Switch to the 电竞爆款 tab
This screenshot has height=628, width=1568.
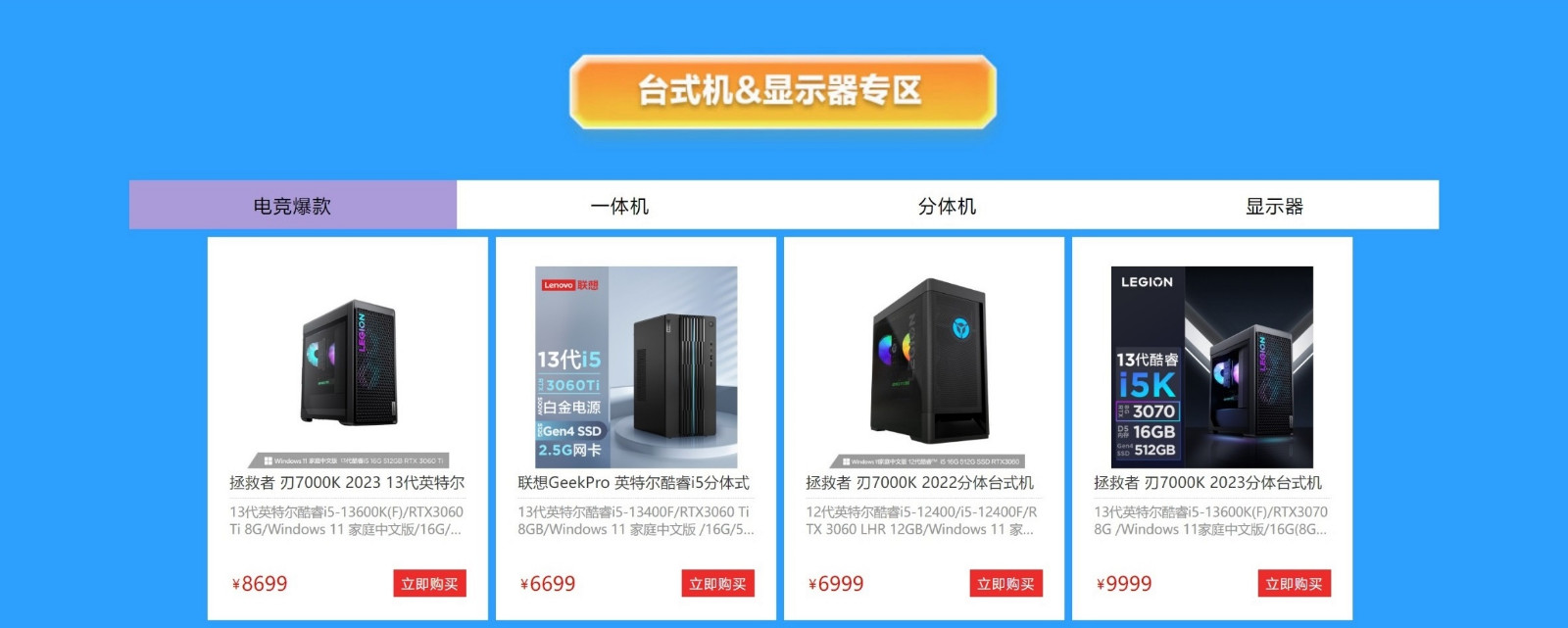292,206
